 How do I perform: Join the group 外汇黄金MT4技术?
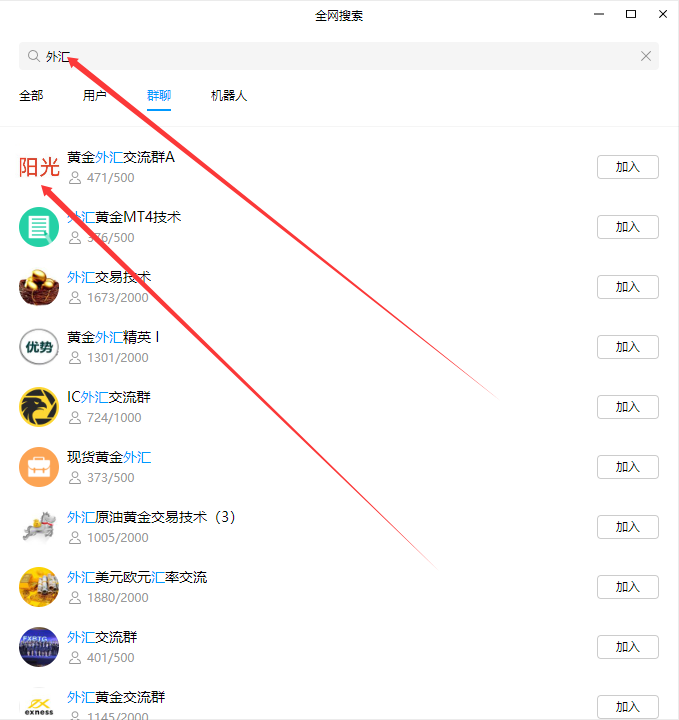point(627,227)
